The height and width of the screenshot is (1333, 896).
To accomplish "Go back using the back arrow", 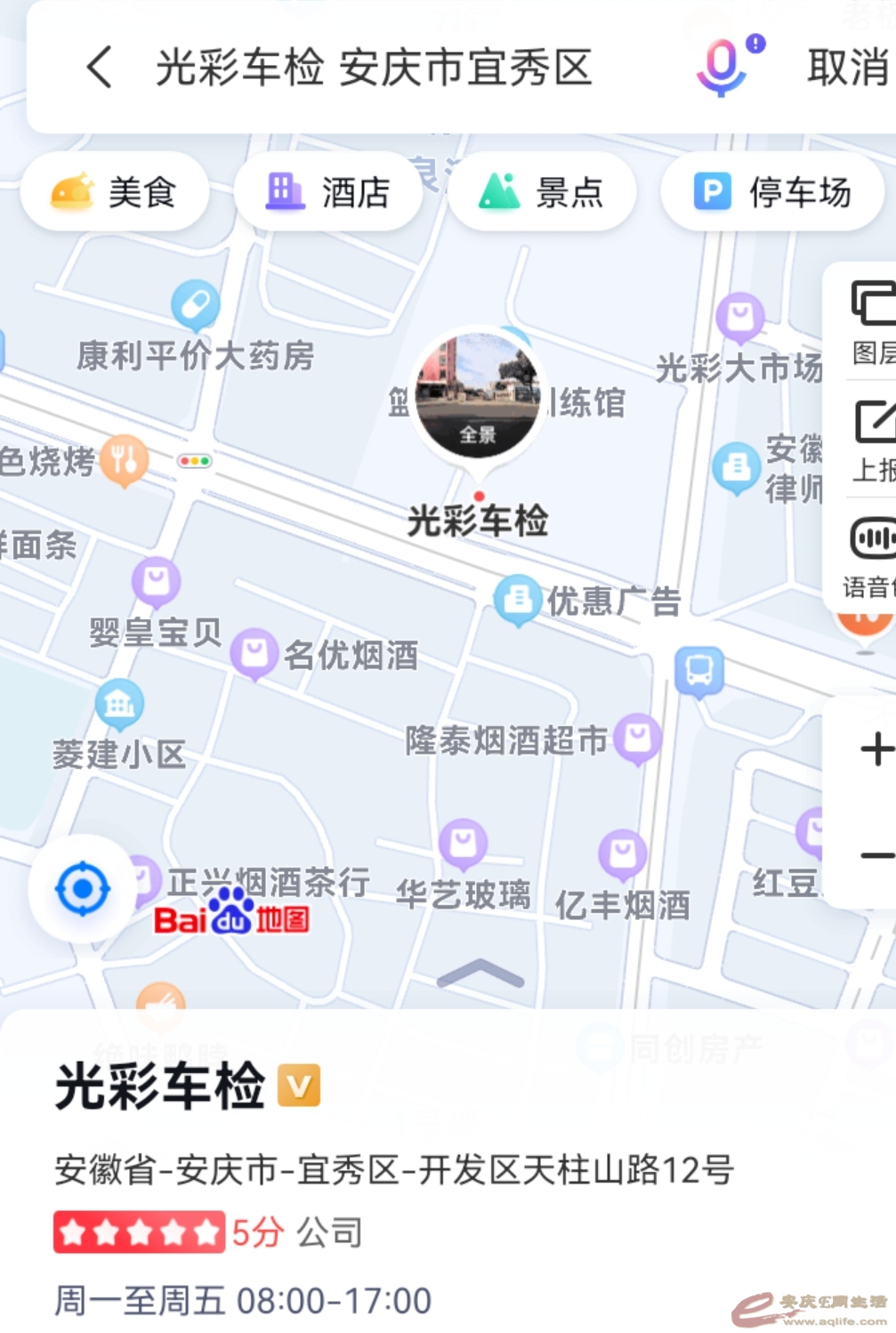I will click(99, 68).
